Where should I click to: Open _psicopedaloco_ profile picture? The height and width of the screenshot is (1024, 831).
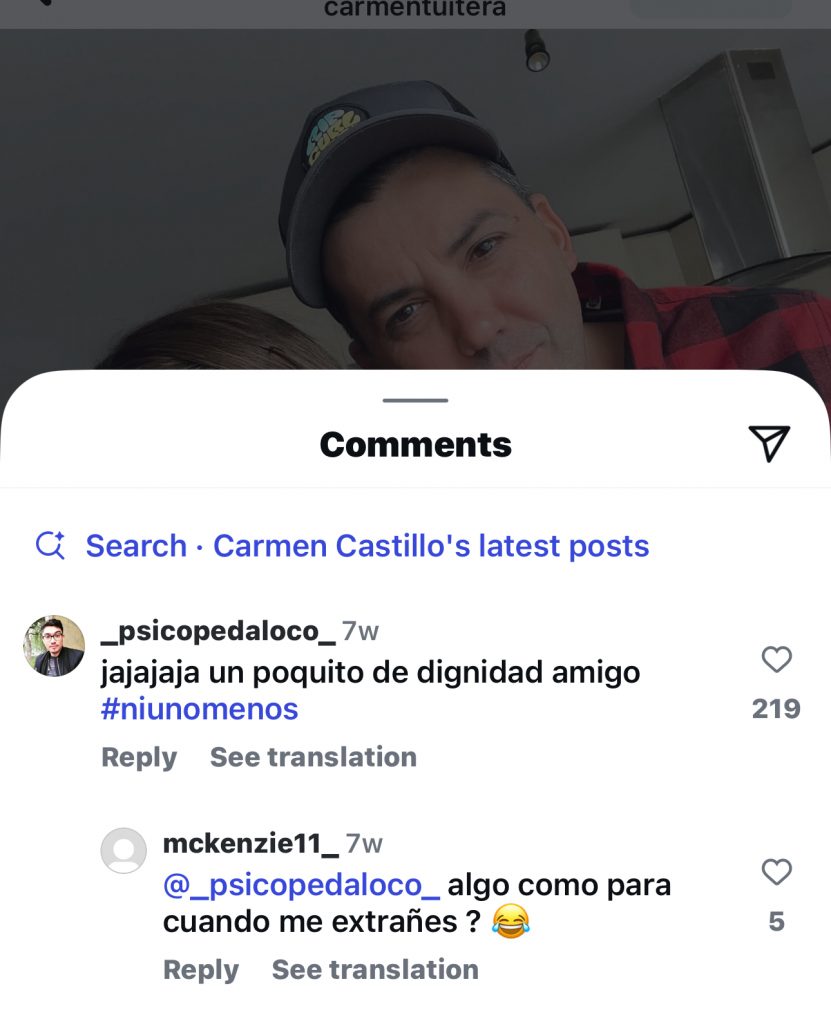click(x=54, y=646)
